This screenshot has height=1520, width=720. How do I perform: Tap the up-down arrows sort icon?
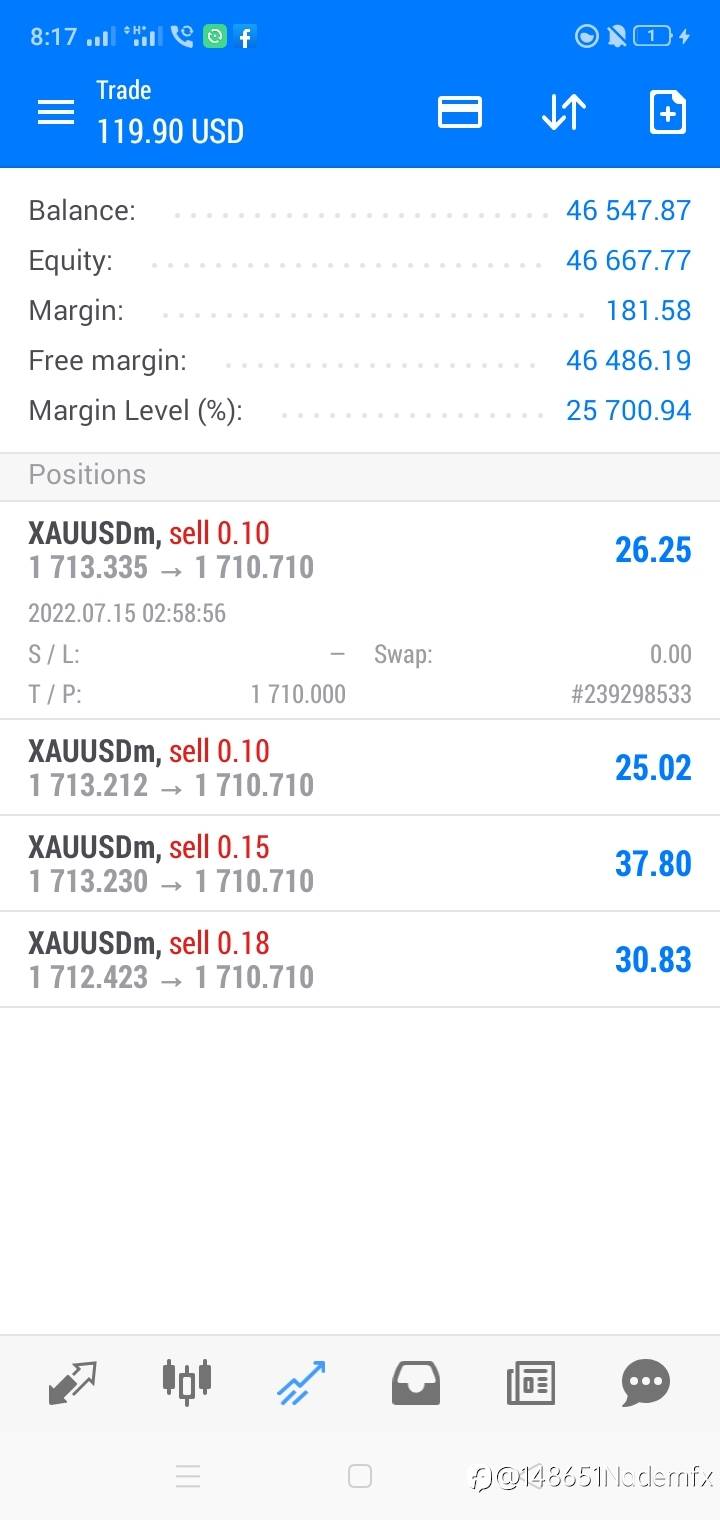coord(564,112)
